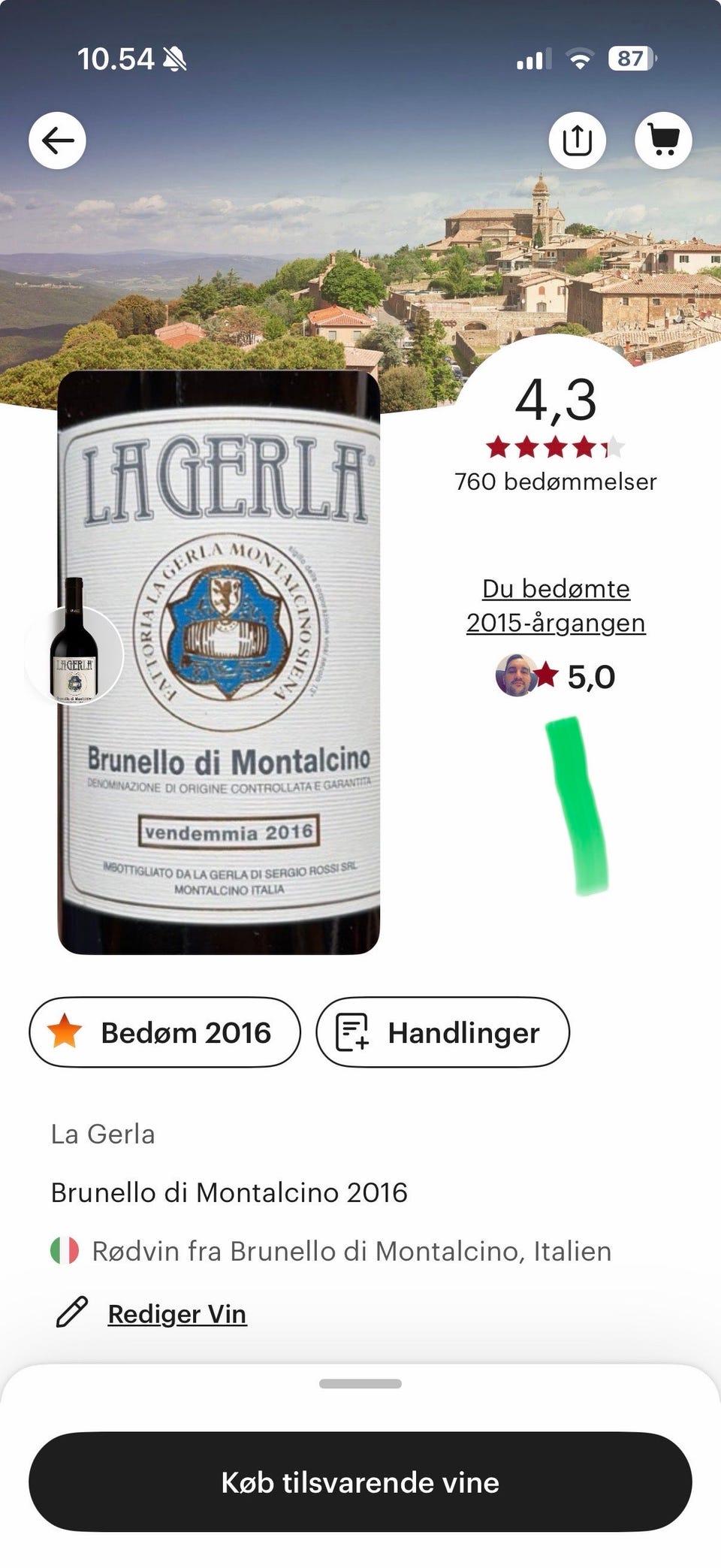Open the shopping cart icon
Screen dimensions: 721x1568
[664, 140]
